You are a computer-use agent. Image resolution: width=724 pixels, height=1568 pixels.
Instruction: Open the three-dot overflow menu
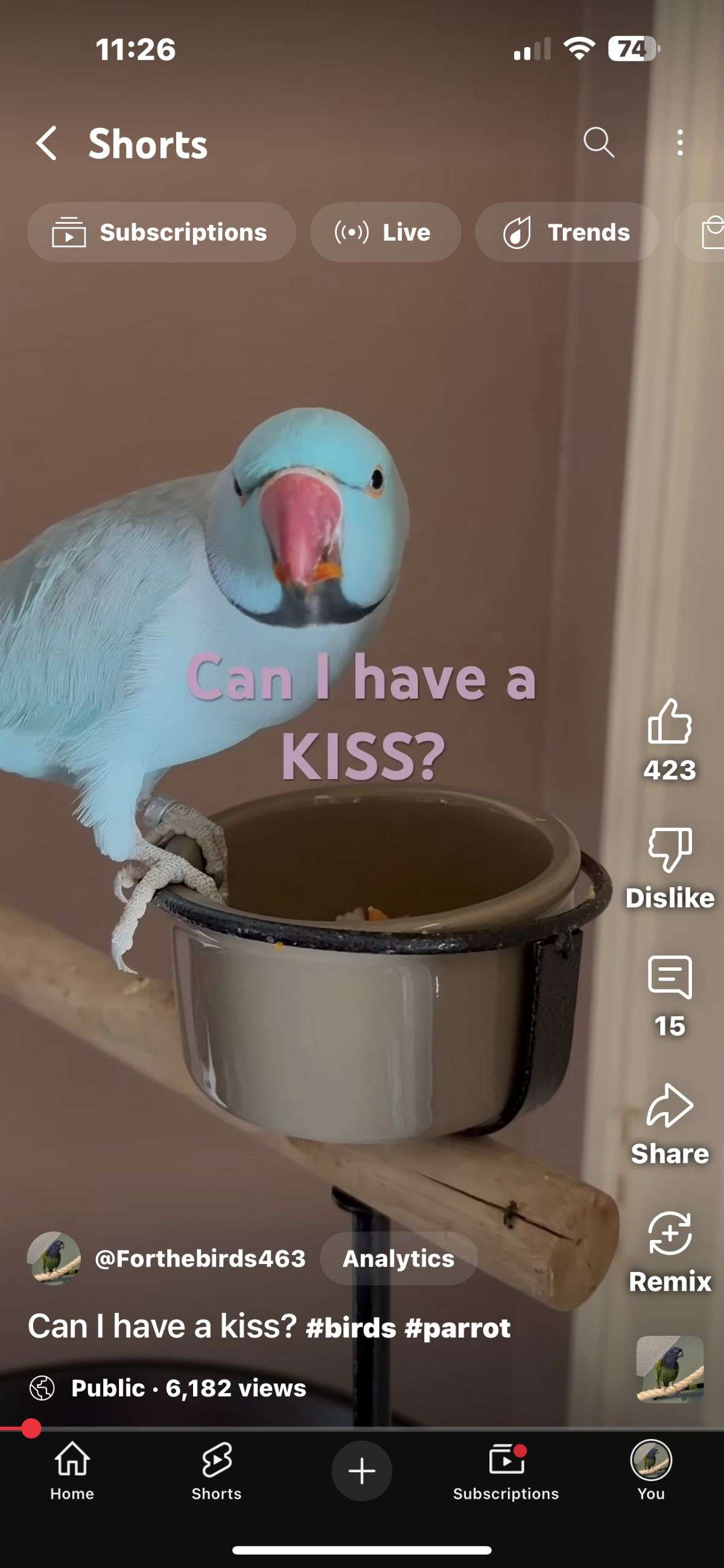point(679,142)
